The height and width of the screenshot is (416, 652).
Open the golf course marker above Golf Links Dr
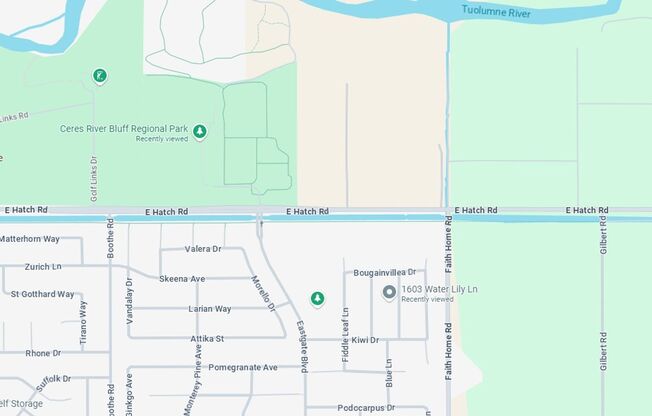[99, 75]
